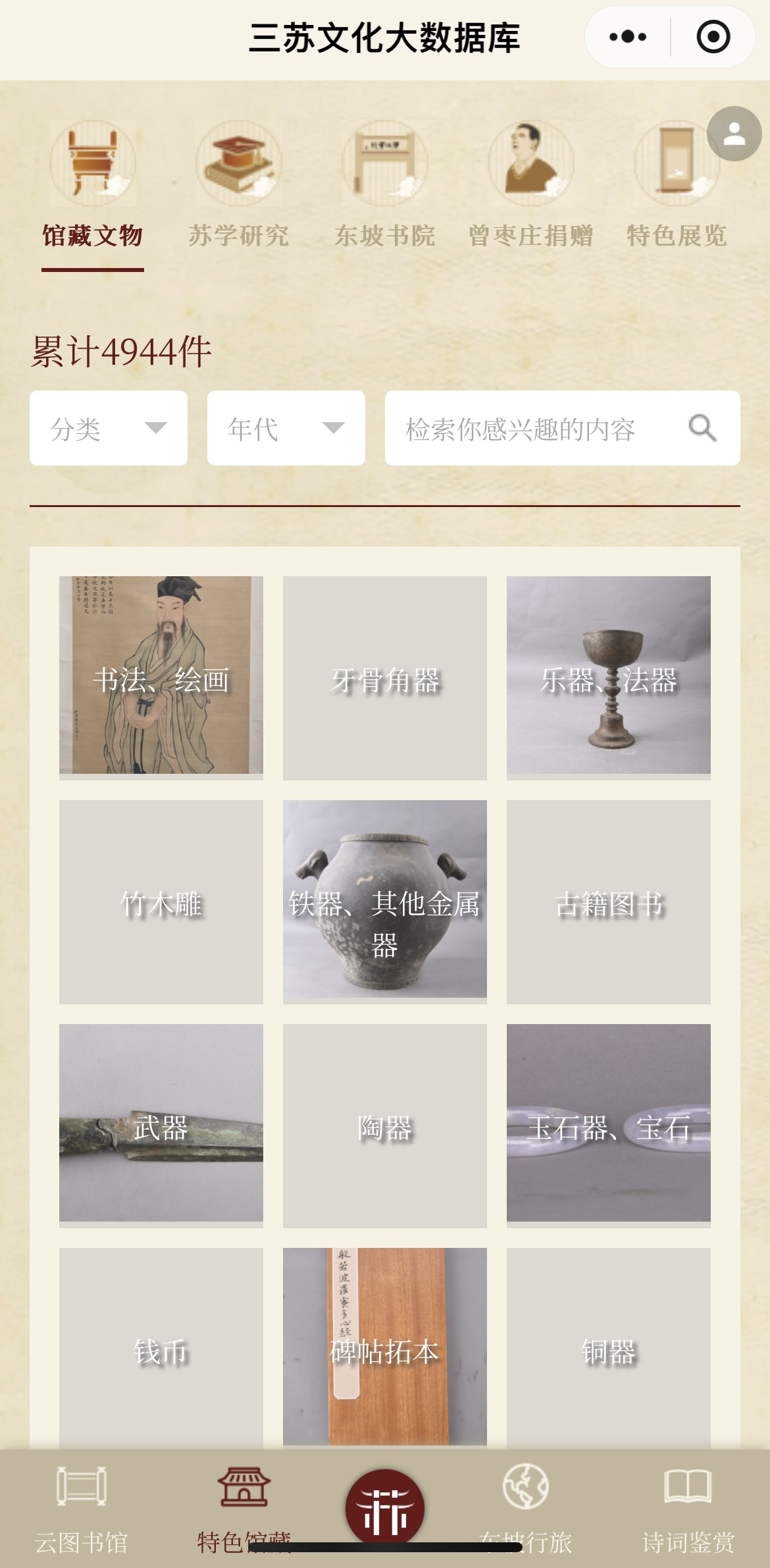Image resolution: width=770 pixels, height=1568 pixels.
Task: View the 武器 category
Action: pyautogui.click(x=161, y=1125)
